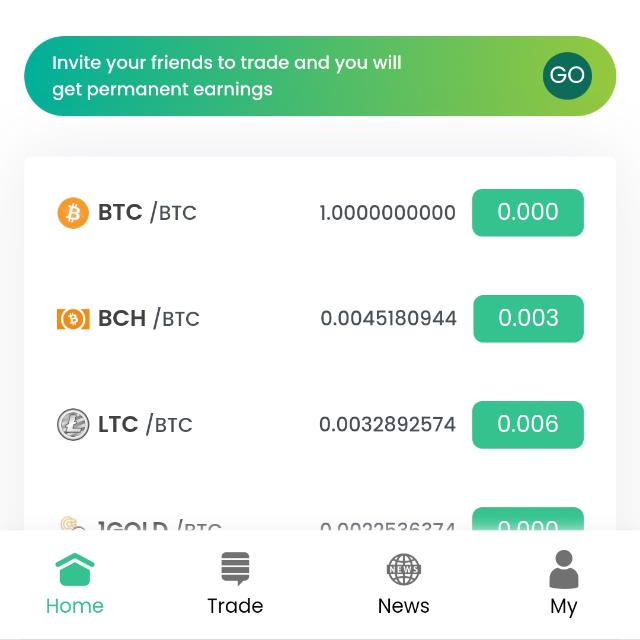Go to the My tab

click(x=564, y=584)
